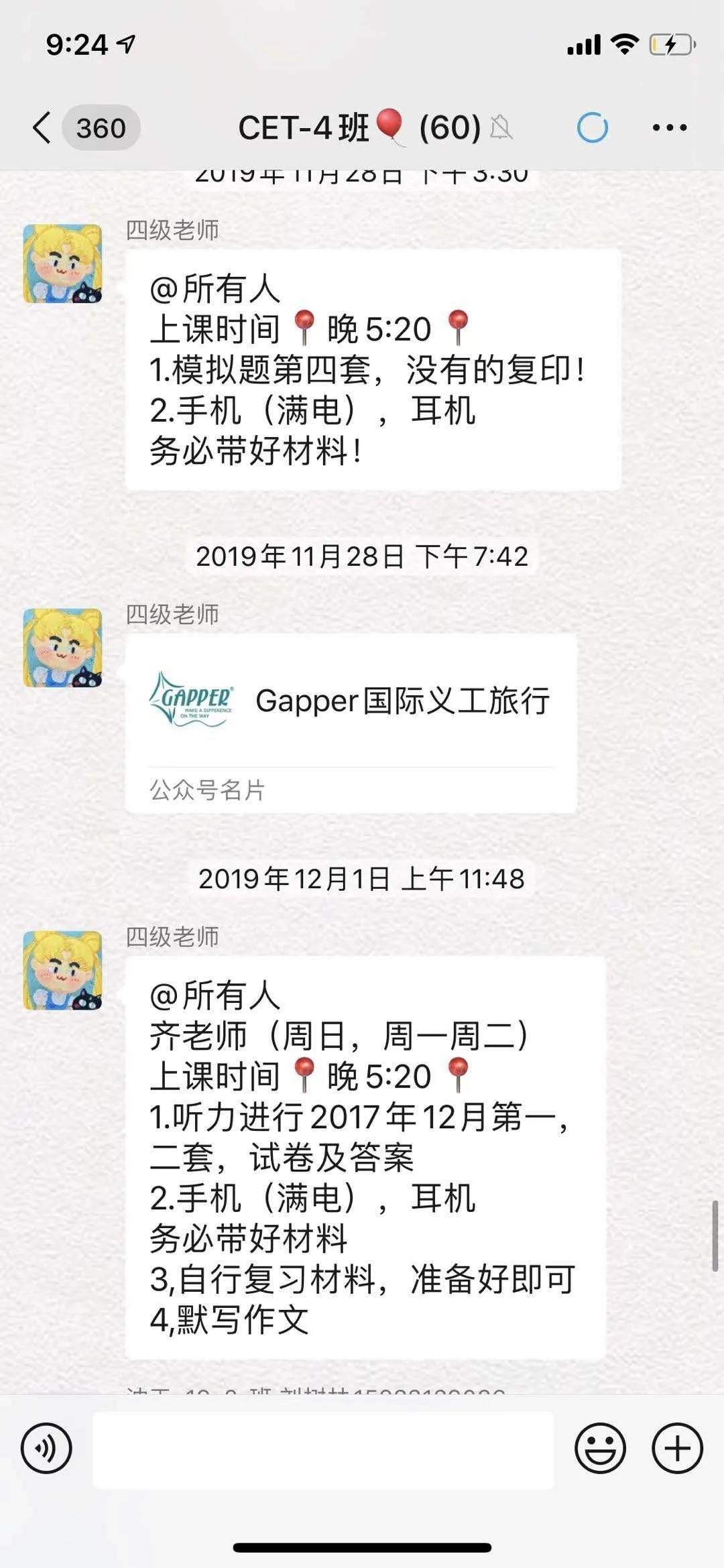
Task: Open the group chat overflow menu
Action: (x=670, y=127)
